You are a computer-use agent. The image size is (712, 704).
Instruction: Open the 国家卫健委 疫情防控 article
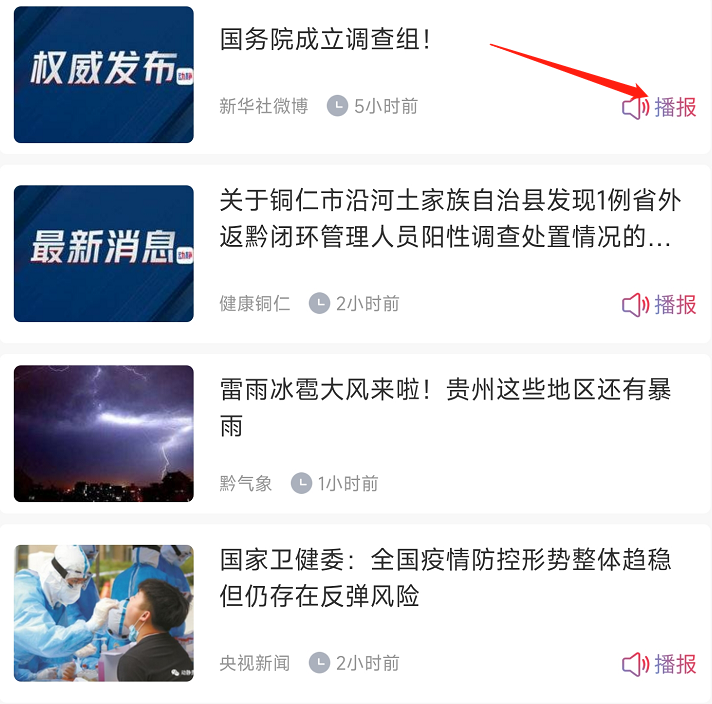coord(445,577)
